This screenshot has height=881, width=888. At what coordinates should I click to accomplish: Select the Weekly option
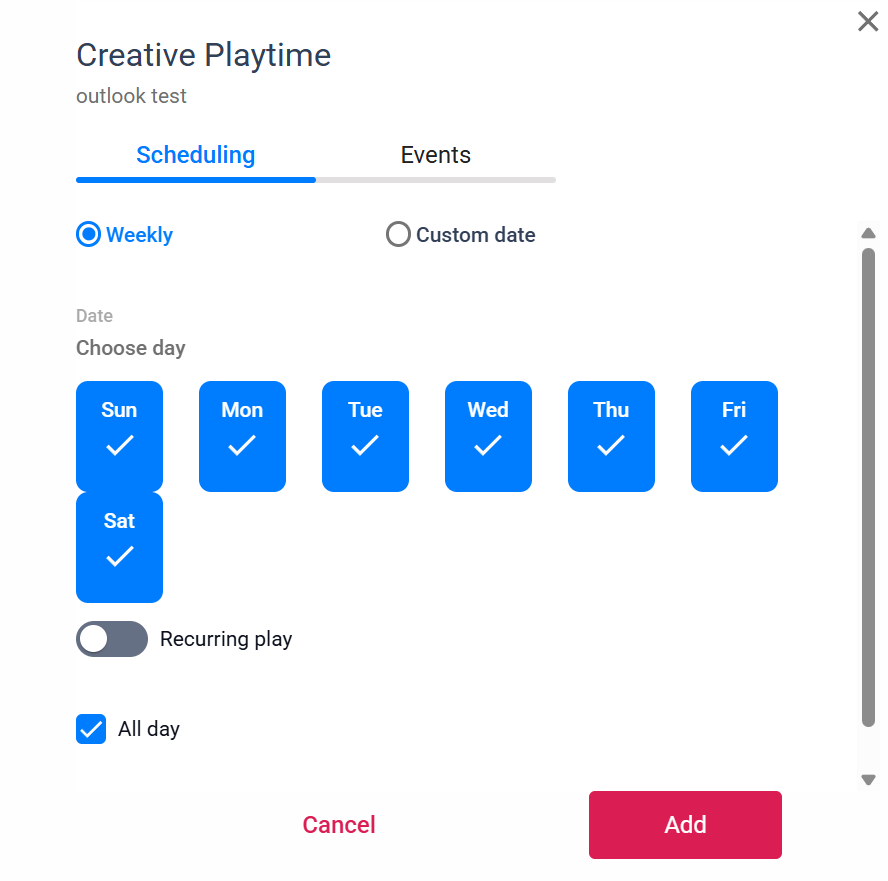click(x=89, y=235)
